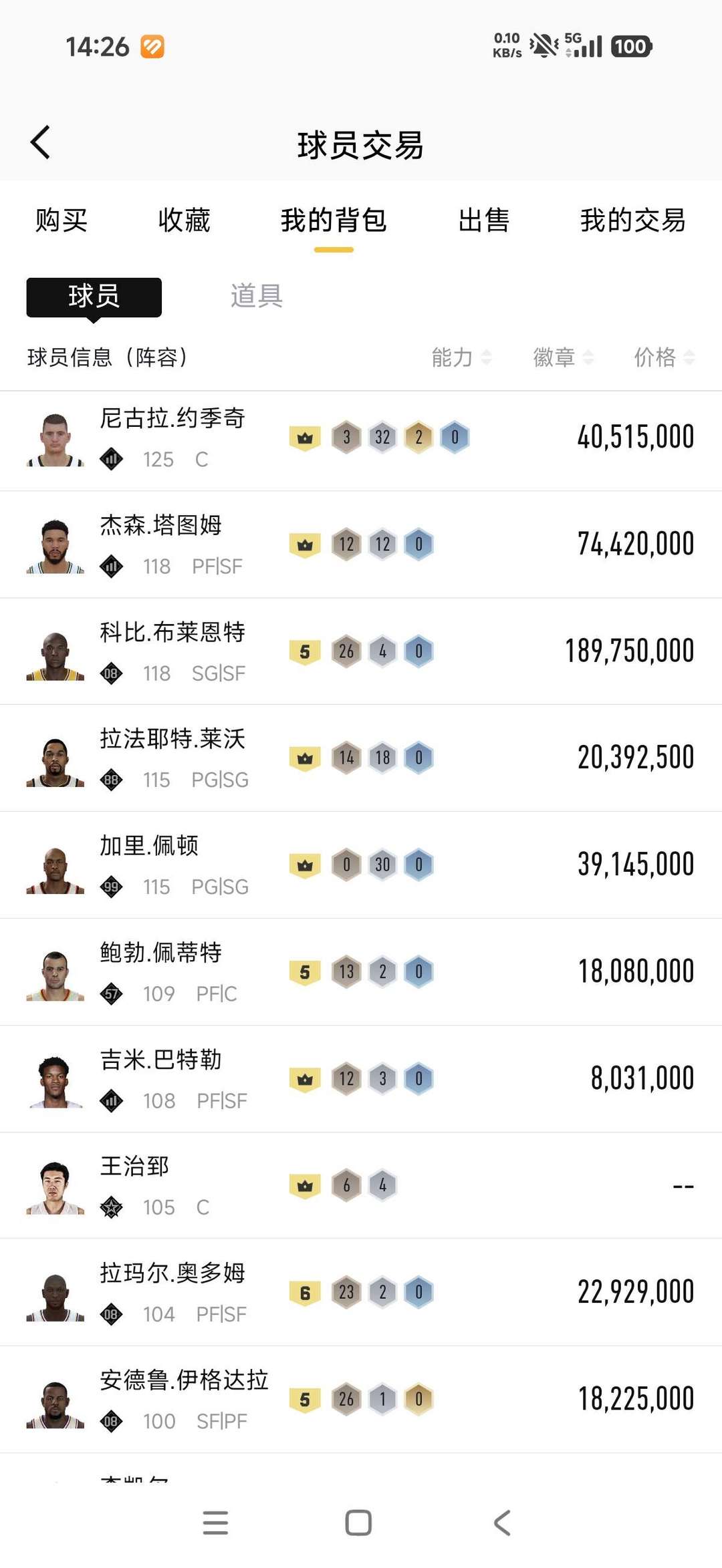Switch to 我的交易 tab

(x=632, y=220)
